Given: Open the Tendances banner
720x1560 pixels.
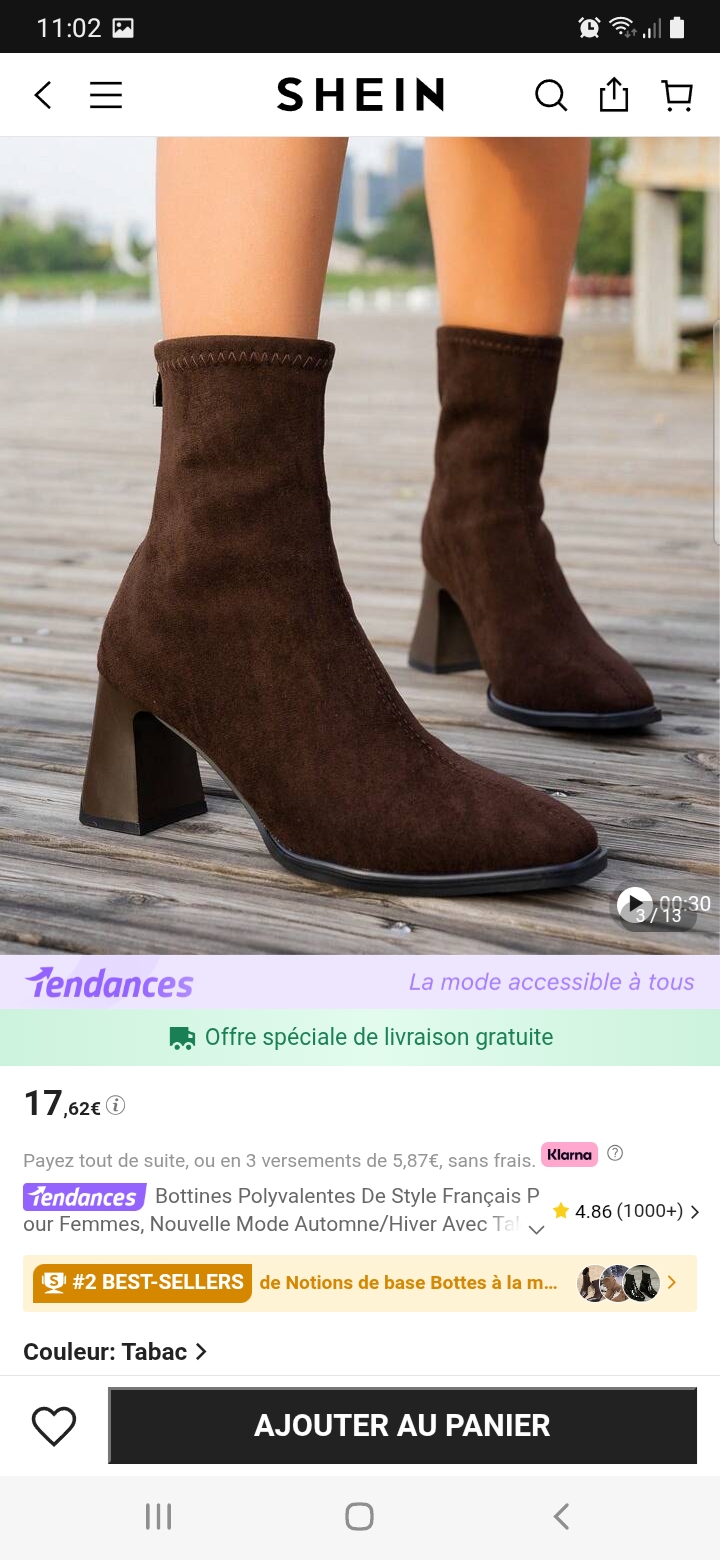Looking at the screenshot, I should coord(360,982).
